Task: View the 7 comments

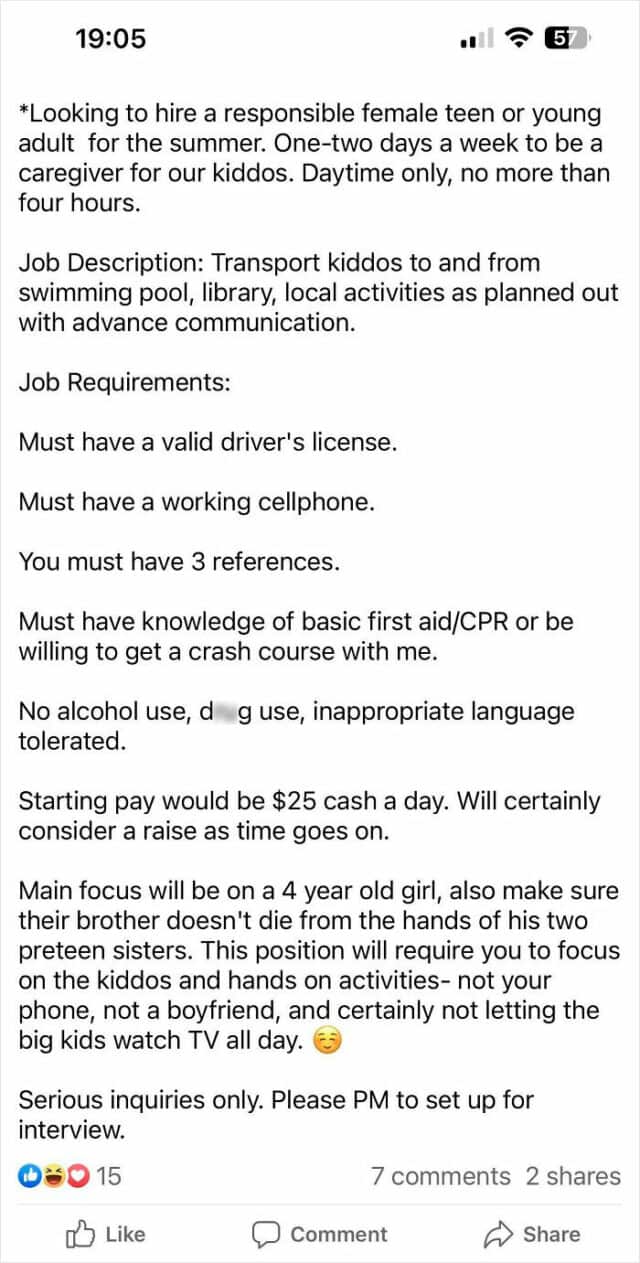Action: (440, 1176)
